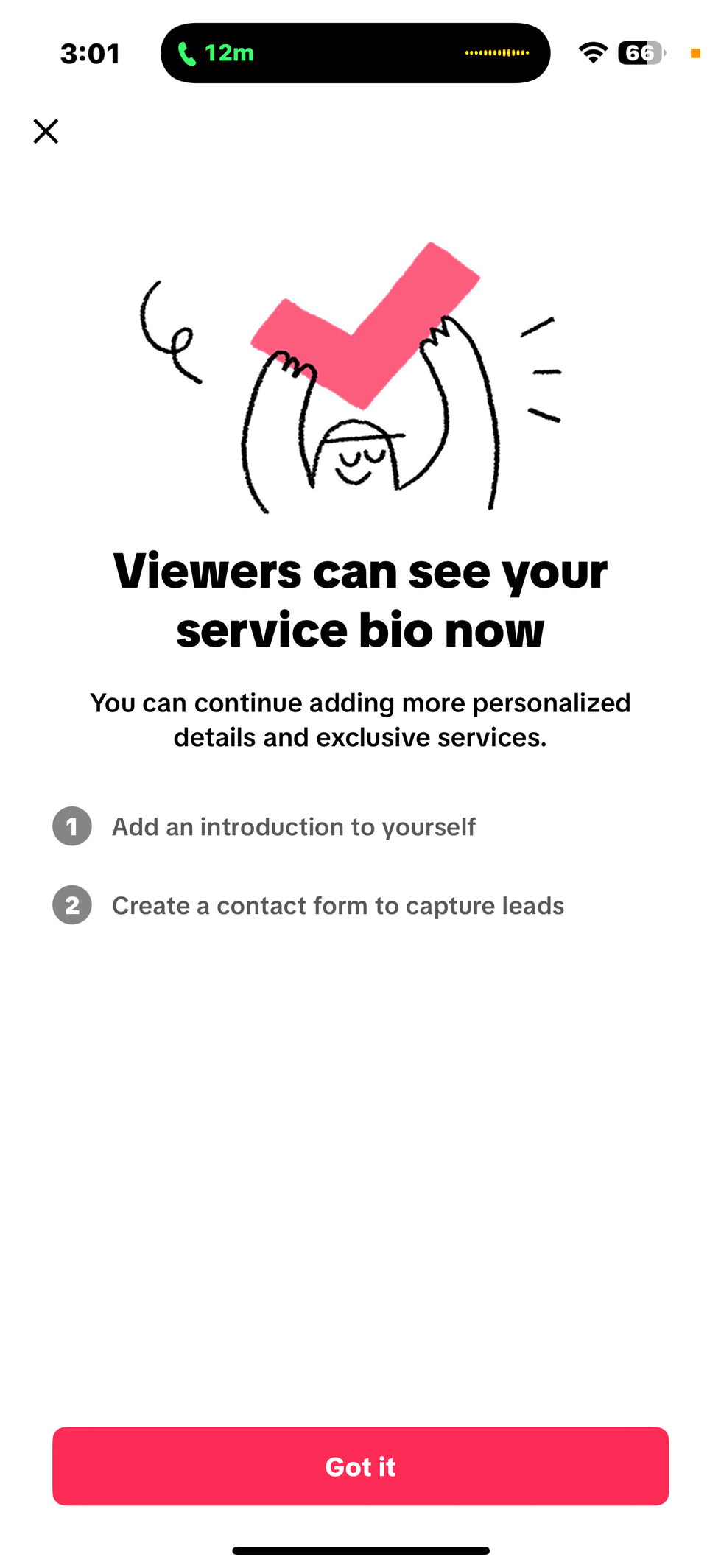Screen dimensions: 721x1568
Task: Tap the Got it button
Action: click(360, 1466)
